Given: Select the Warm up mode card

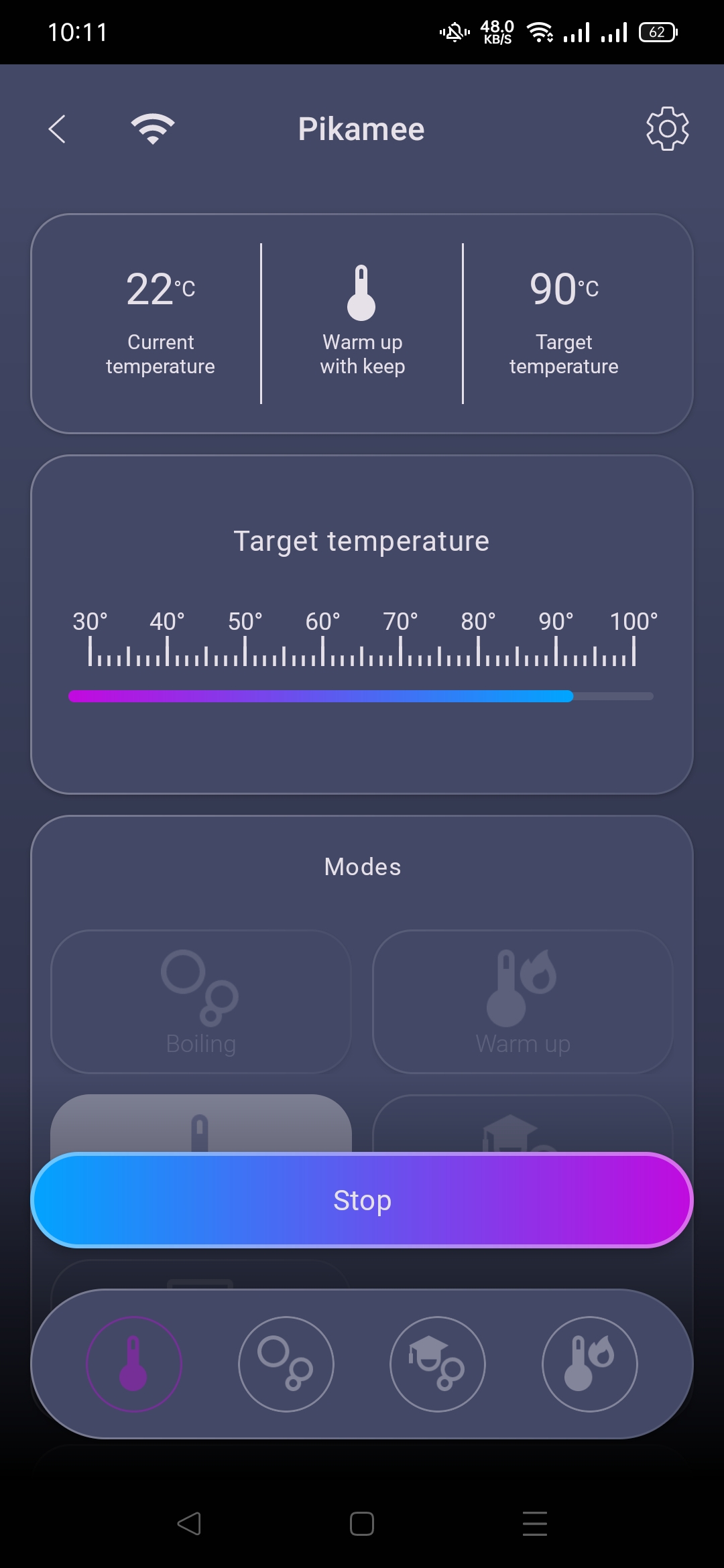Looking at the screenshot, I should pos(523,1001).
